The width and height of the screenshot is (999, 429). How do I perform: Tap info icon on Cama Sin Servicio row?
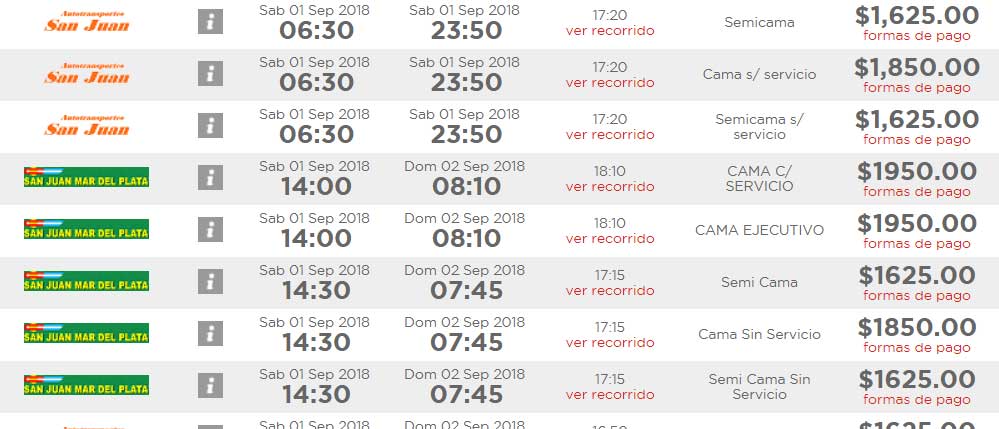point(210,334)
